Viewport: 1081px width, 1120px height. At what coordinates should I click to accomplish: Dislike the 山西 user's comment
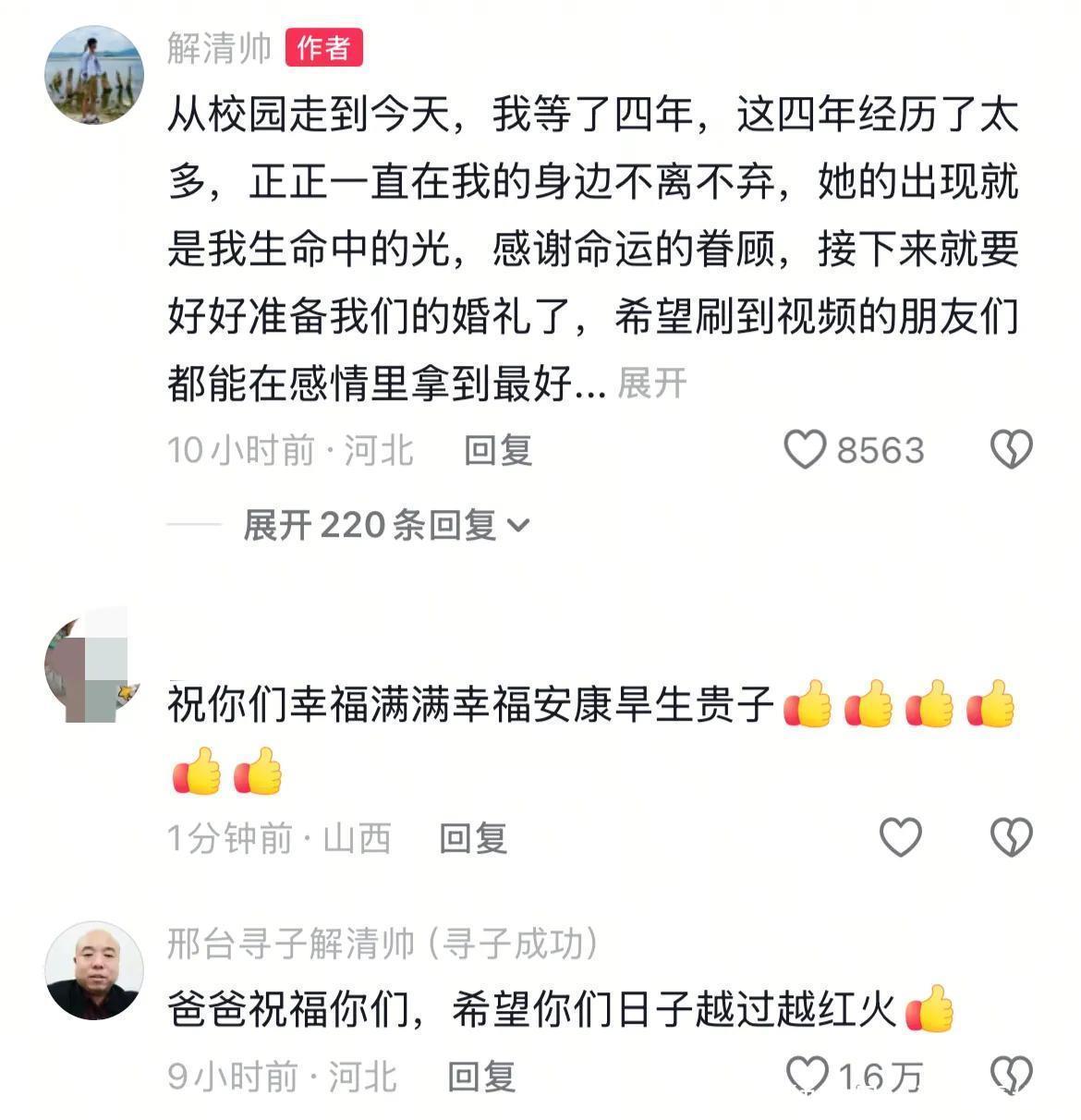pyautogui.click(x=1011, y=837)
